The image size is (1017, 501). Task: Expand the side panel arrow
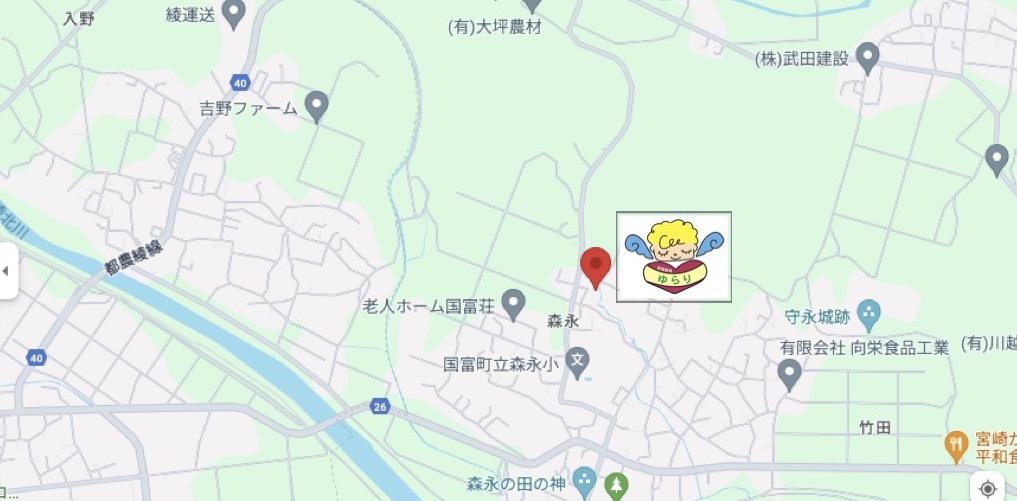(x=7, y=271)
